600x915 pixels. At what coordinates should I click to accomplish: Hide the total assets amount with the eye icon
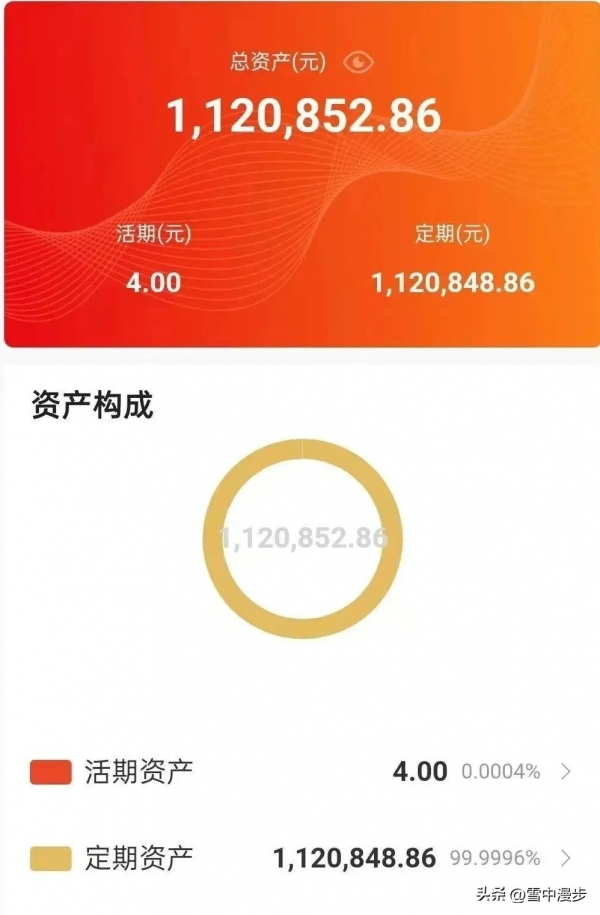tap(358, 62)
